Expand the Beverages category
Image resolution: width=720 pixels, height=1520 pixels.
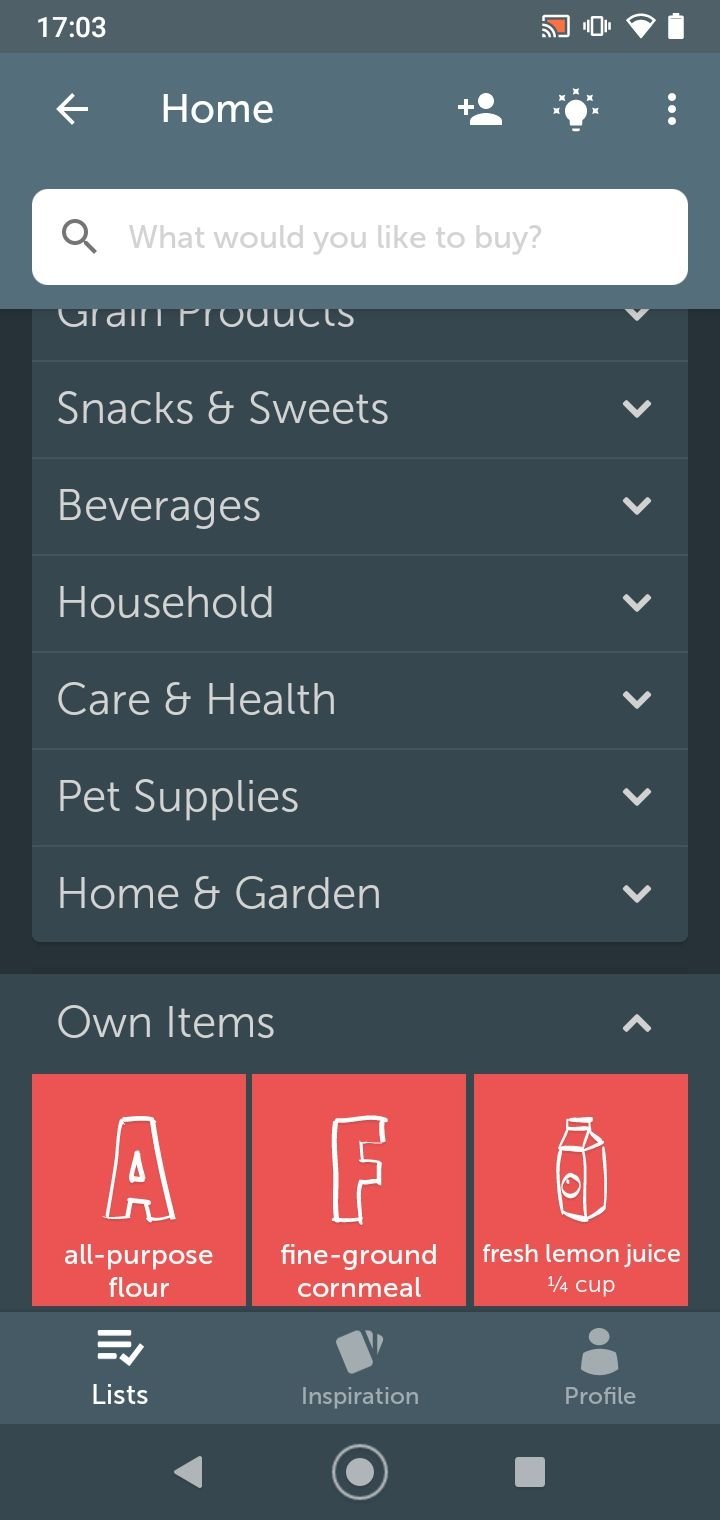tap(360, 506)
